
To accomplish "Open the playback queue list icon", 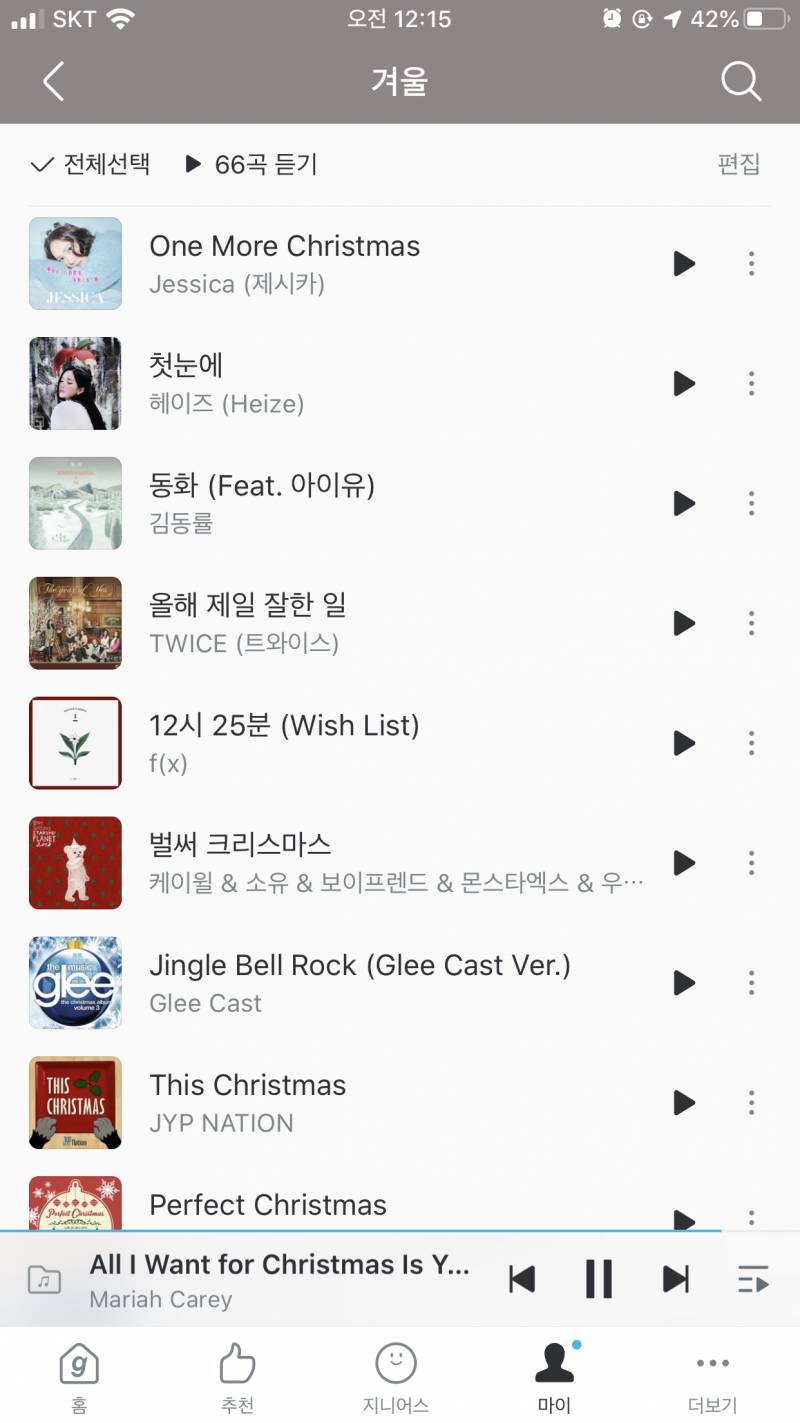I will (x=753, y=1278).
